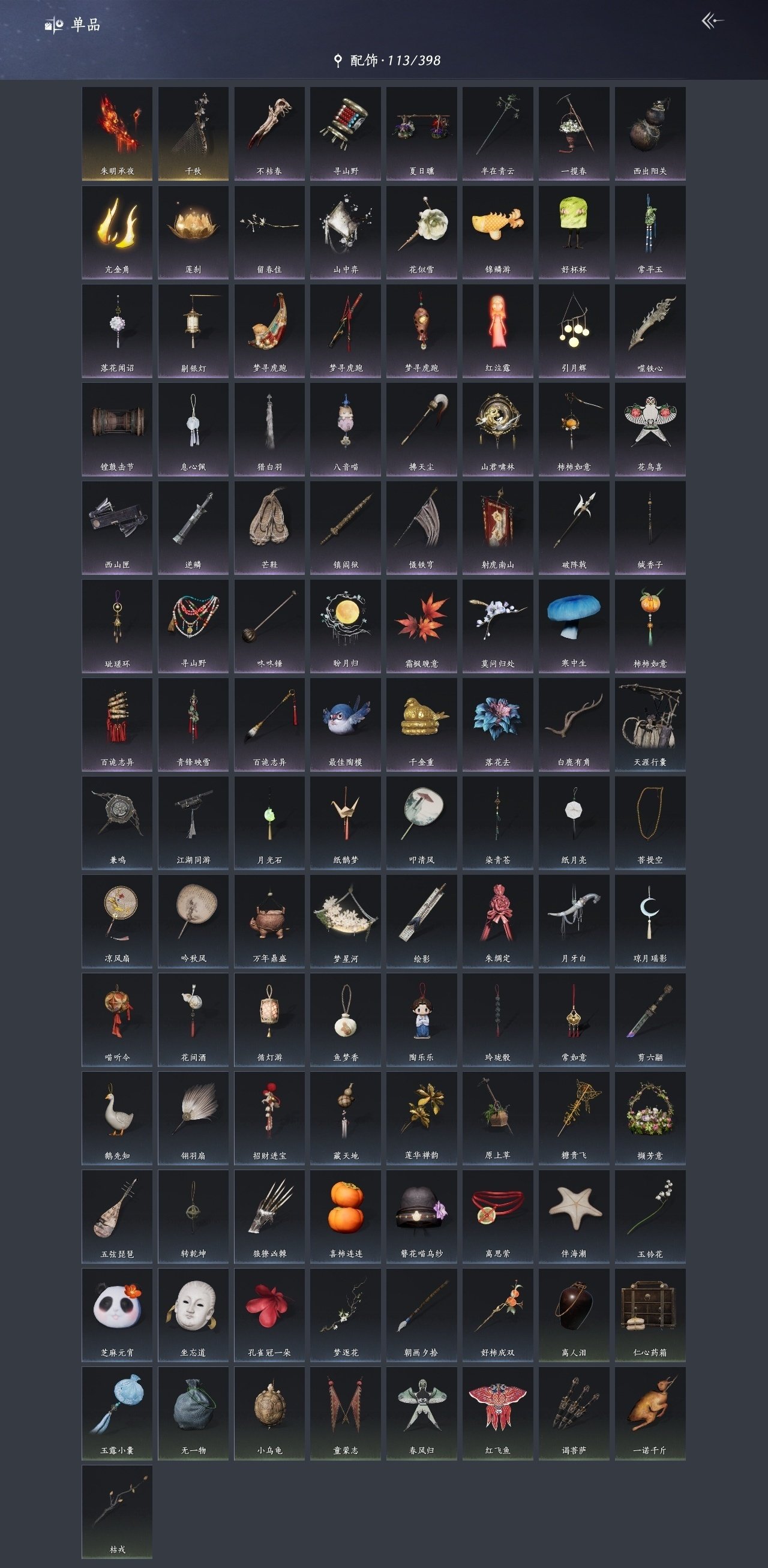Choose the 寒中生 blue mushroom item
Screen dimensions: 768x1568
tap(574, 626)
